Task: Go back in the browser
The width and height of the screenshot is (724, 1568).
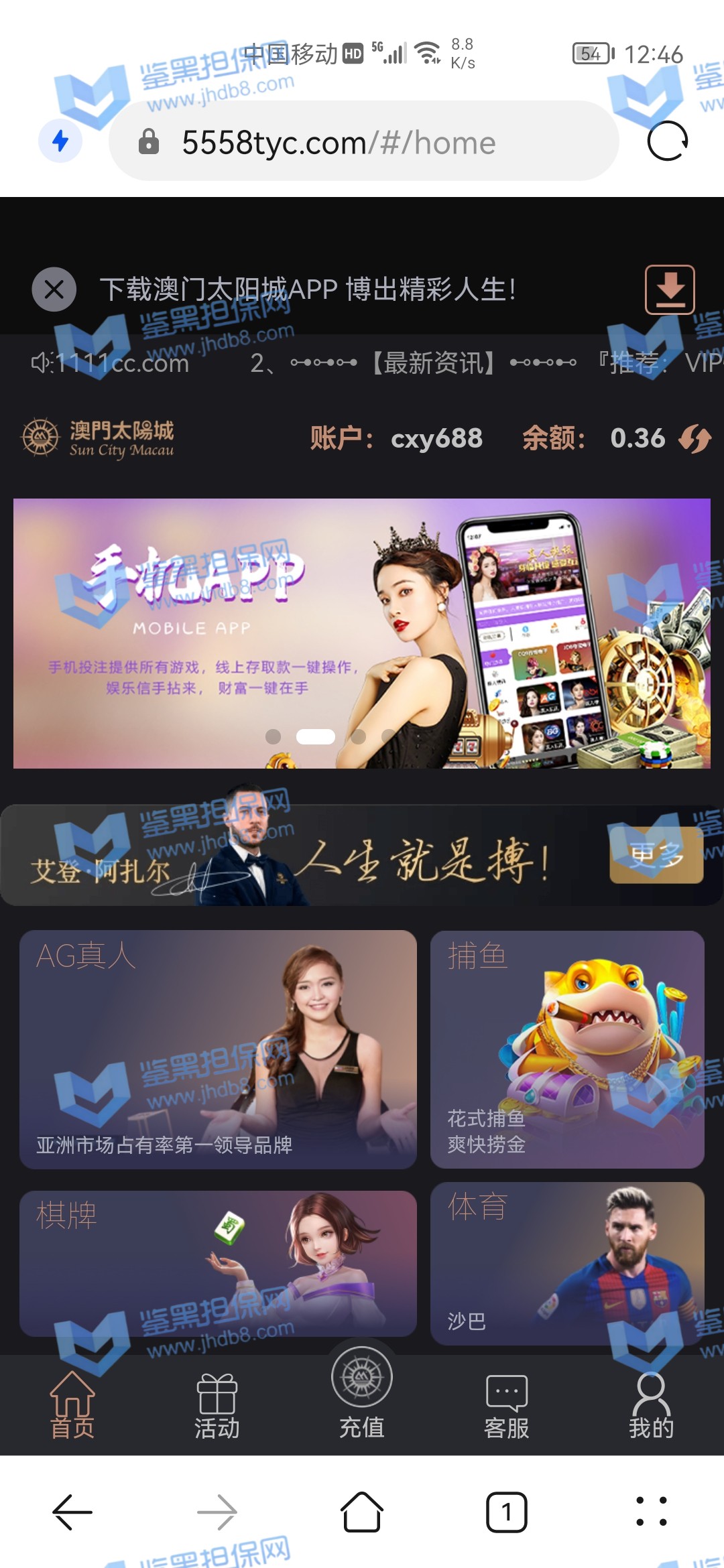Action: click(72, 1512)
